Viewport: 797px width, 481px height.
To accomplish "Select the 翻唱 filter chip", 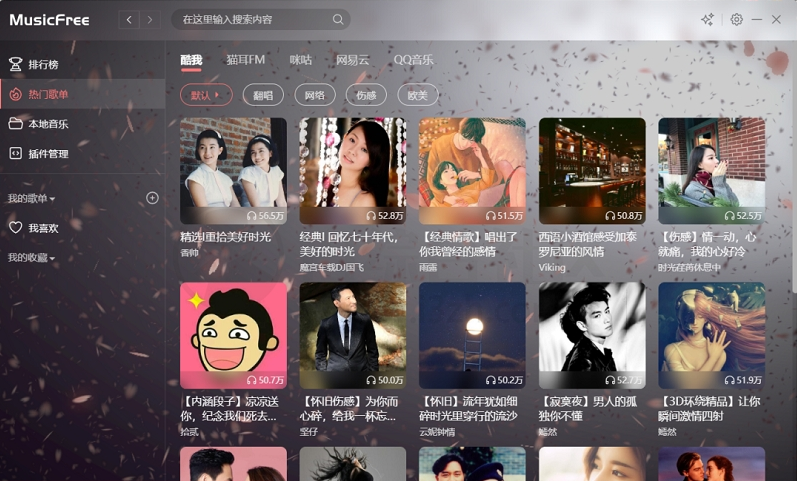I will pyautogui.click(x=263, y=95).
